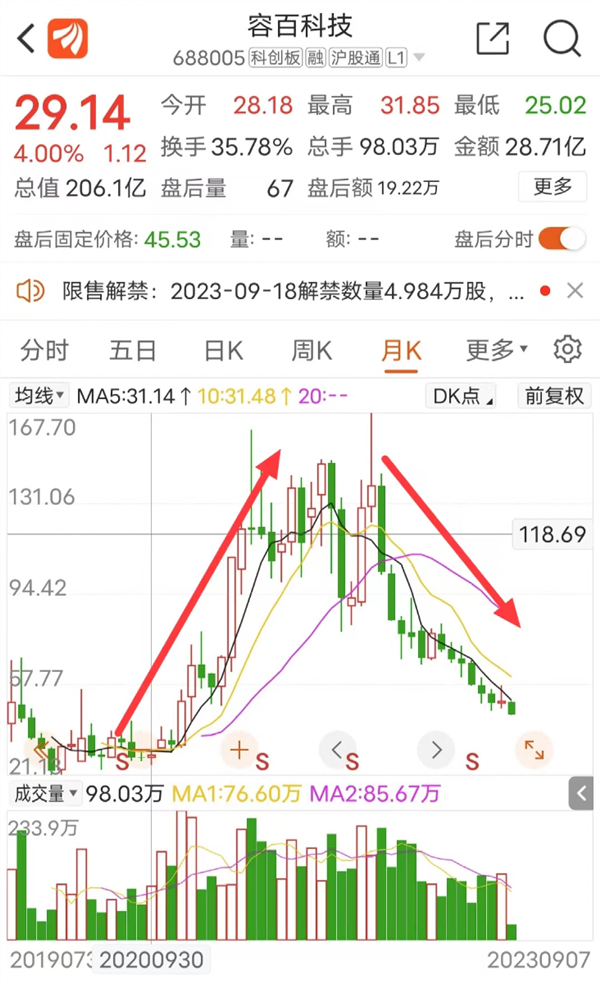Tap the DK点 option
The image size is (600, 984).
click(x=464, y=396)
